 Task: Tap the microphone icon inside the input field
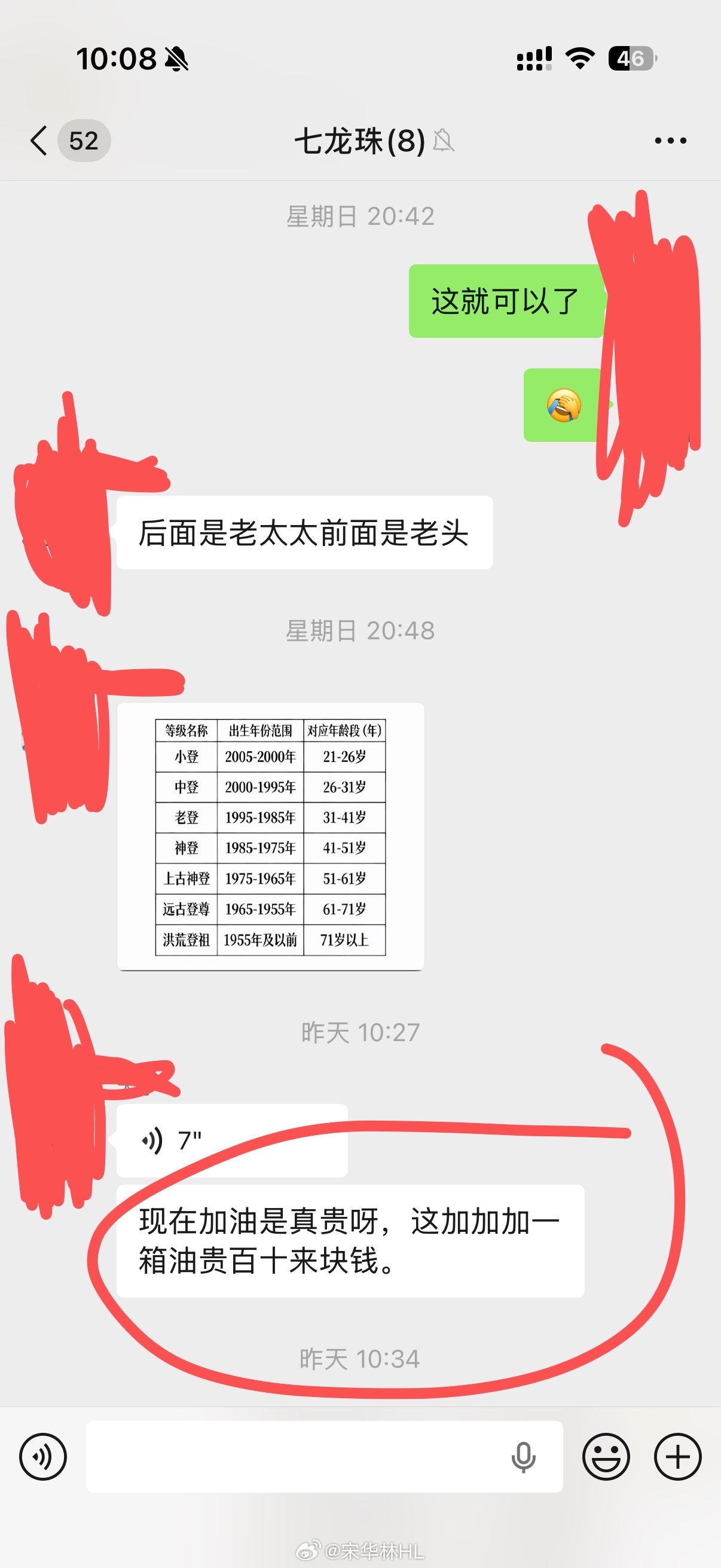pyautogui.click(x=524, y=1456)
